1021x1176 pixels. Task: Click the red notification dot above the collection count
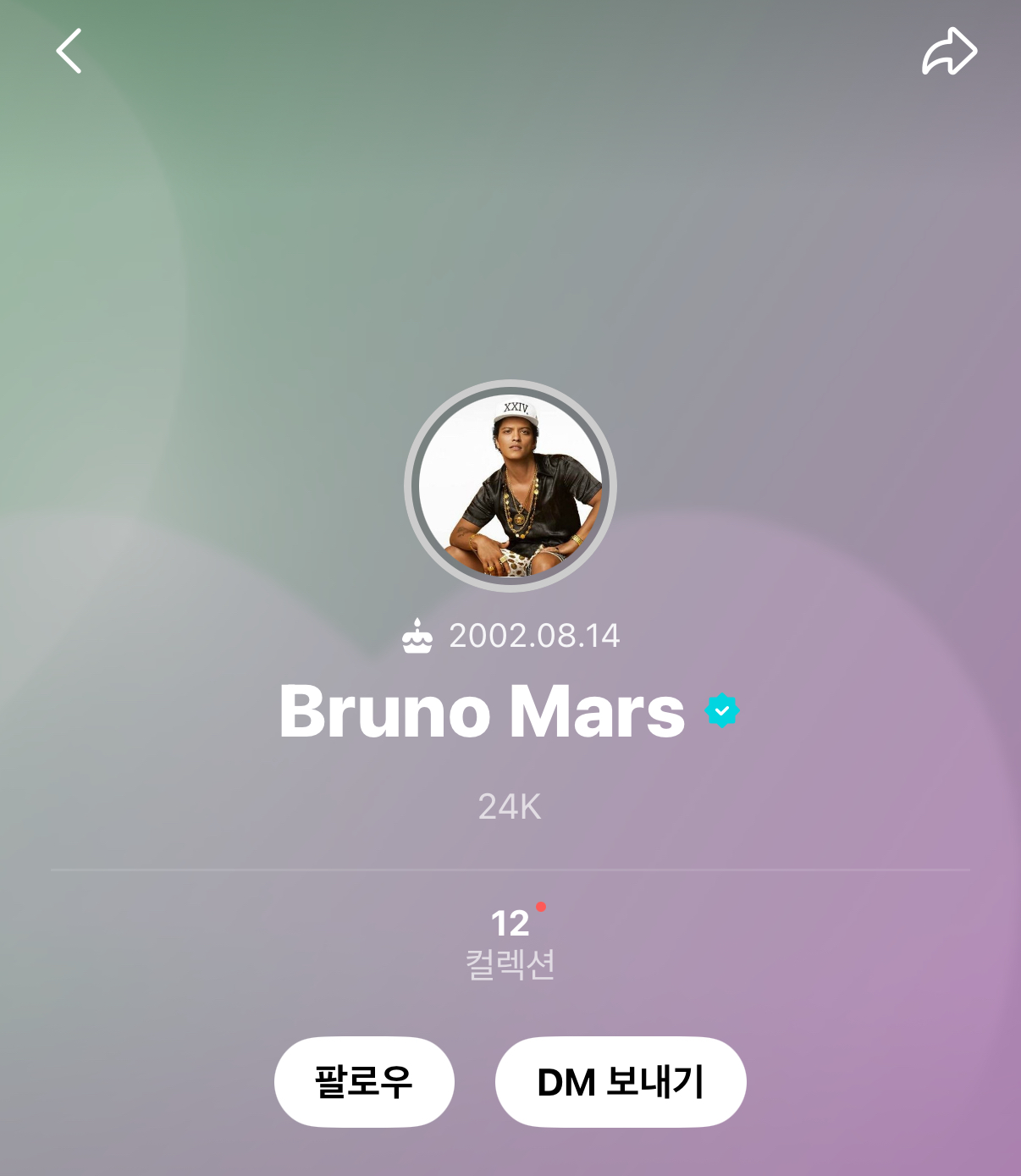[x=540, y=908]
